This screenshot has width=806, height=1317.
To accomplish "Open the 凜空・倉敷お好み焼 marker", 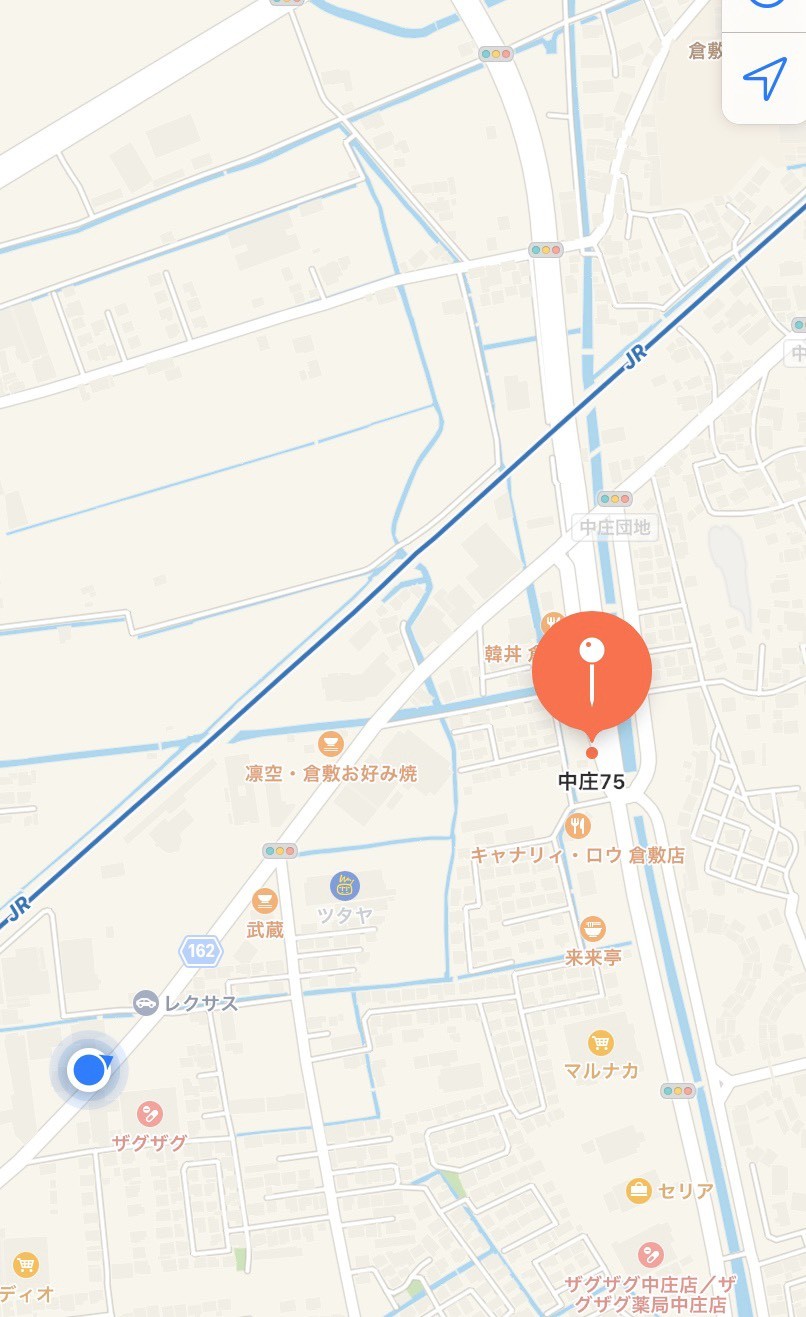I will coord(331,744).
